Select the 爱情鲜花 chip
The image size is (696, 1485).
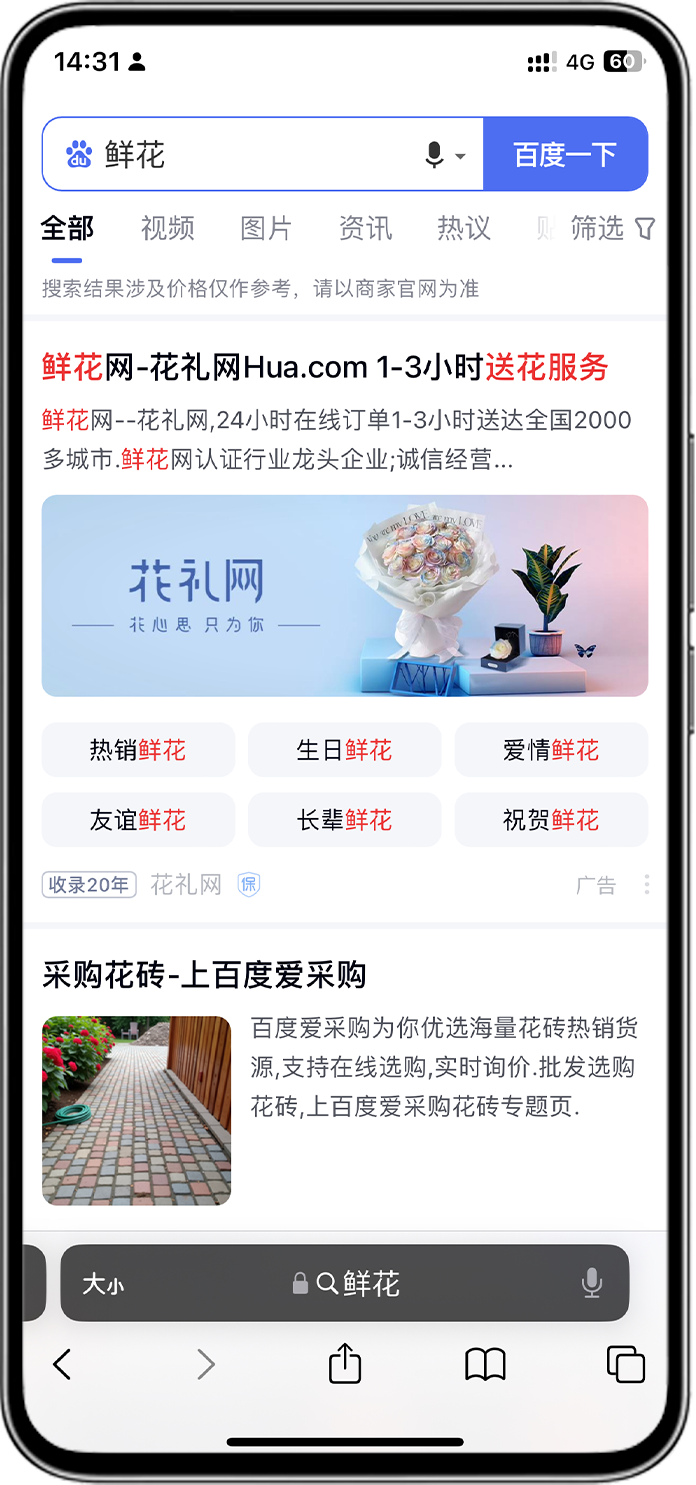pos(551,750)
